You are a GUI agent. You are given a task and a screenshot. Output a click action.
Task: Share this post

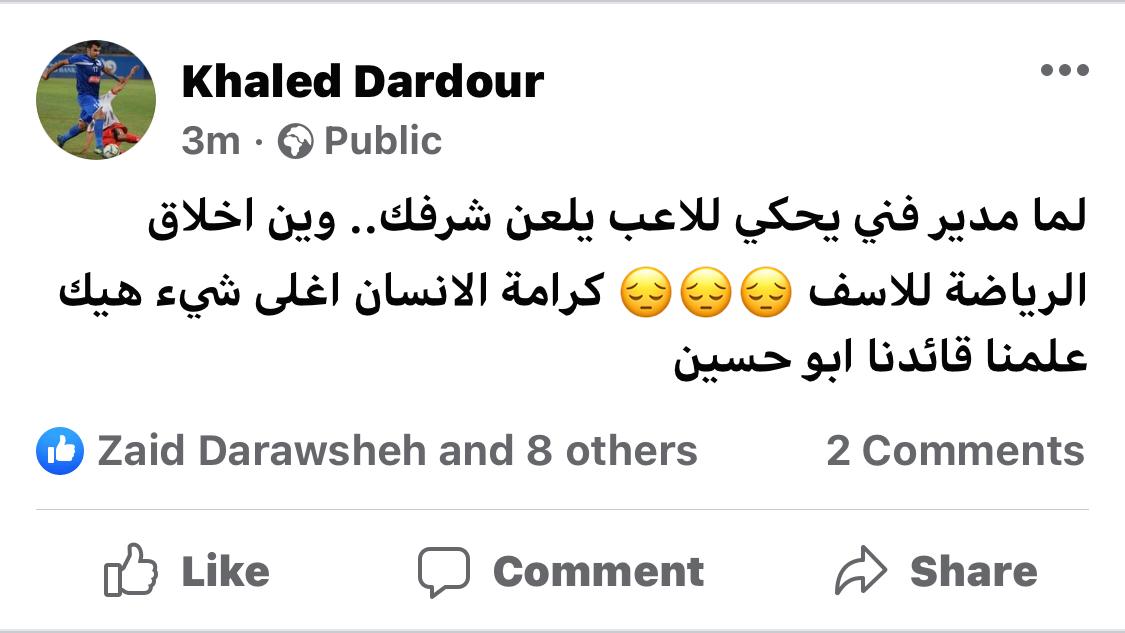coord(936,572)
